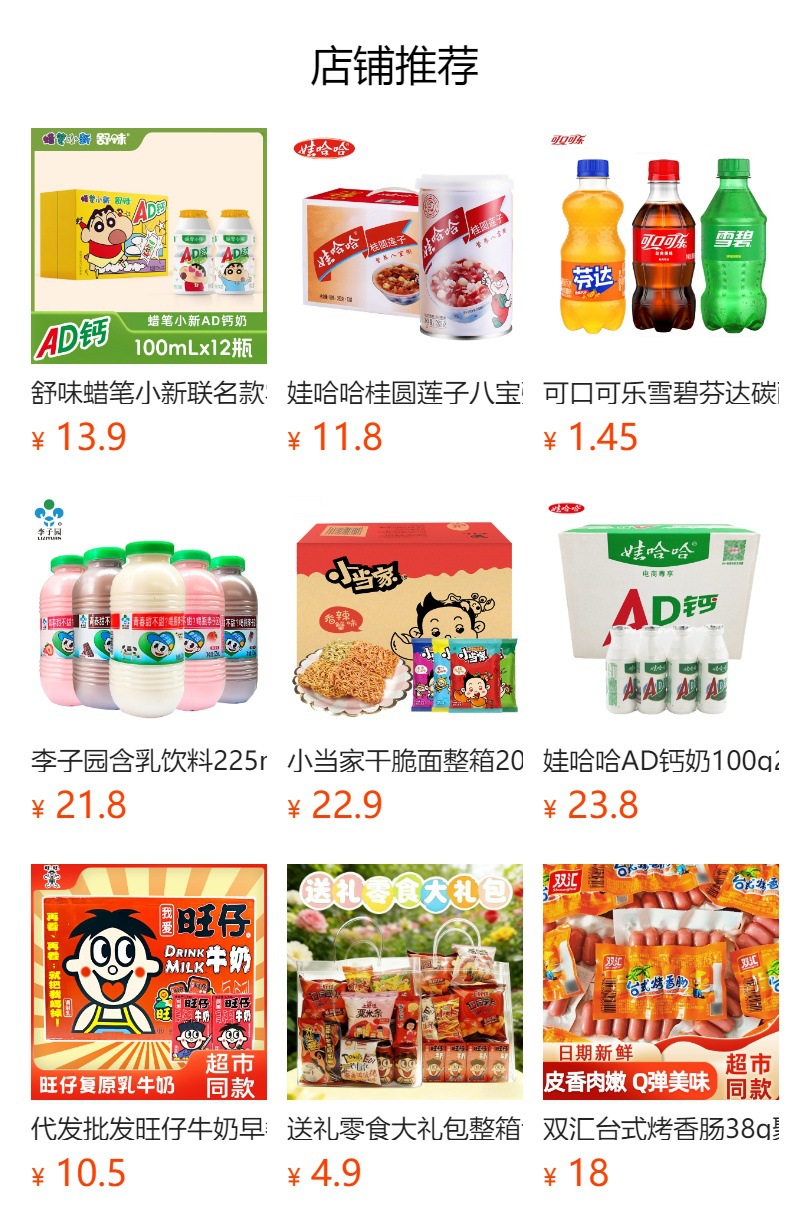Select the 可口可乐雪碧芬达 drinks item
Image resolution: width=790 pixels, height=1232 pixels.
pos(661,246)
